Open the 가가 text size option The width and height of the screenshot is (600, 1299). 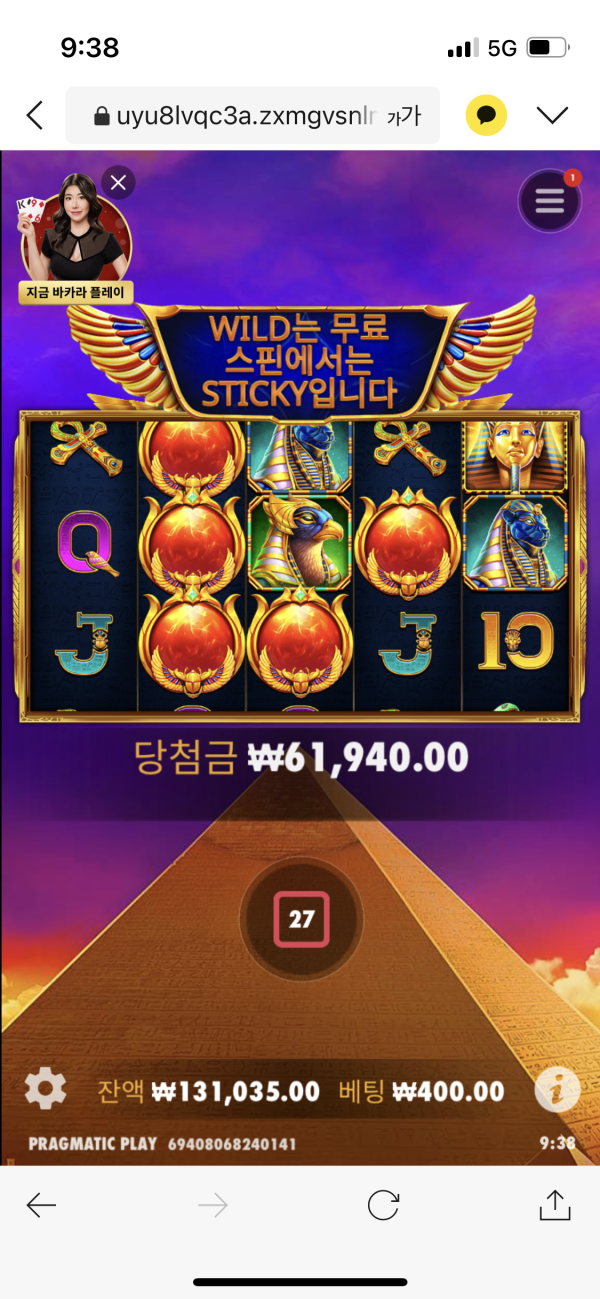point(404,116)
